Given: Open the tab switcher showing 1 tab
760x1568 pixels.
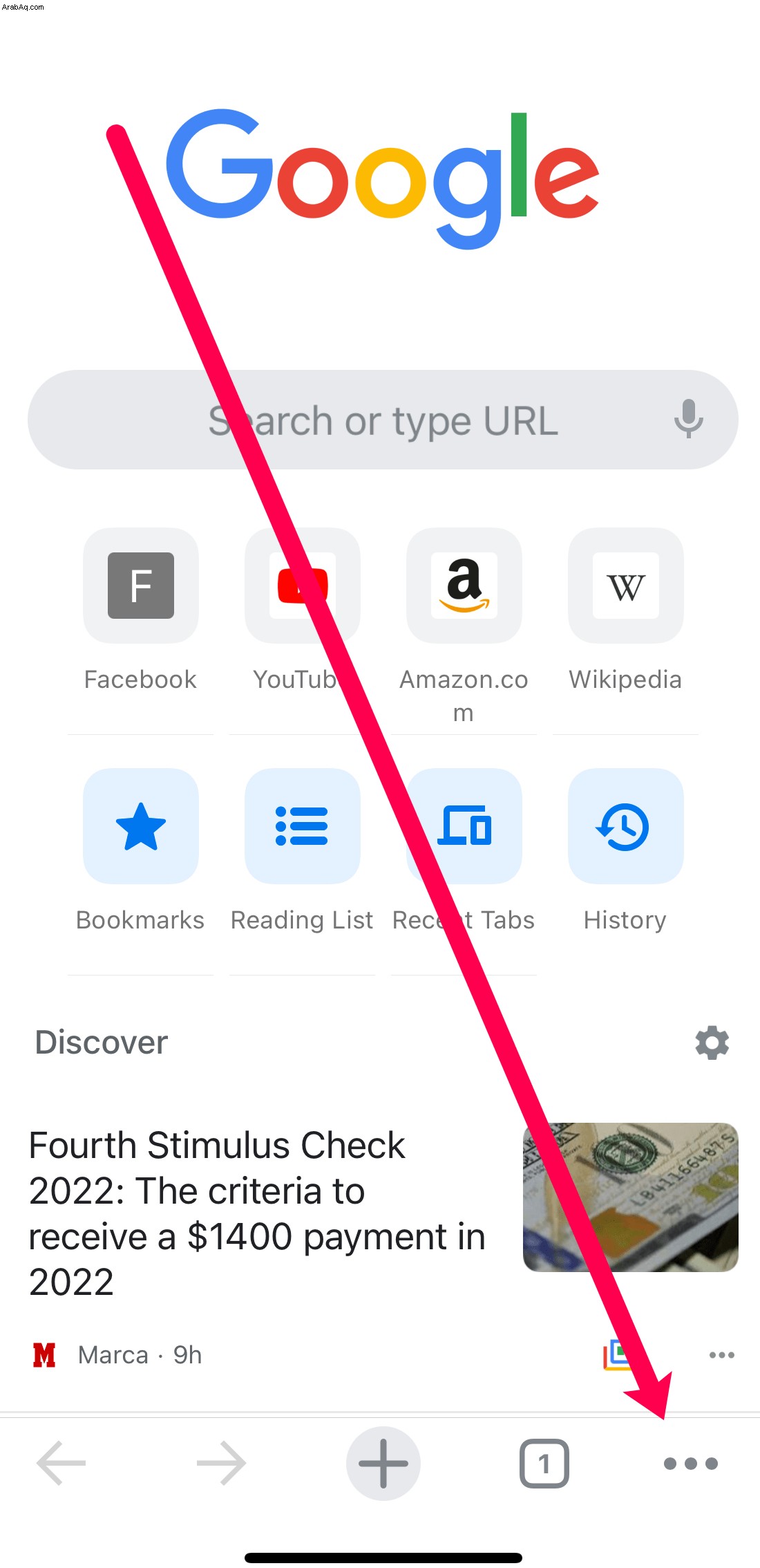Looking at the screenshot, I should (x=544, y=1463).
